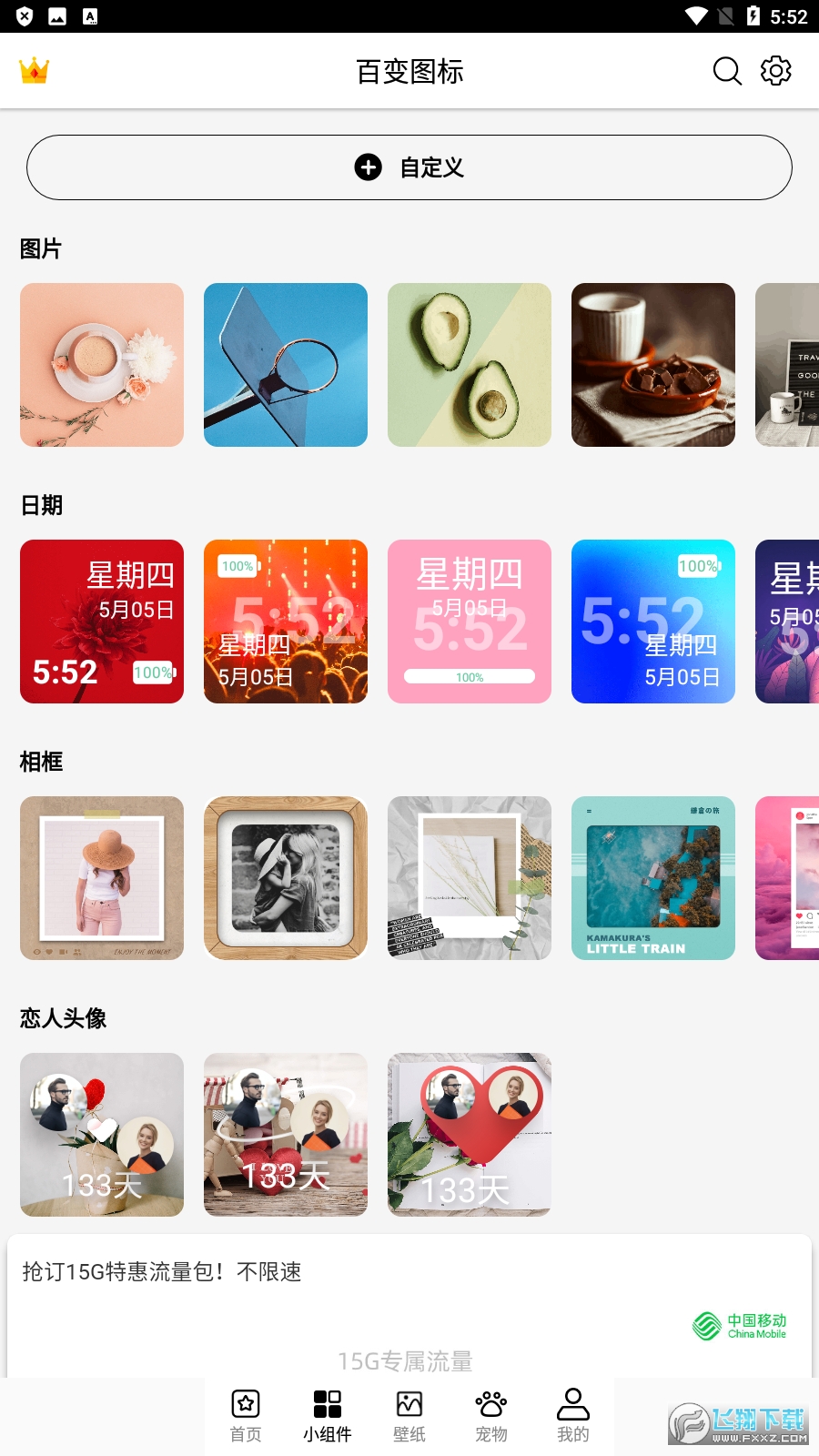Tap the crown VIP icon

tap(35, 71)
